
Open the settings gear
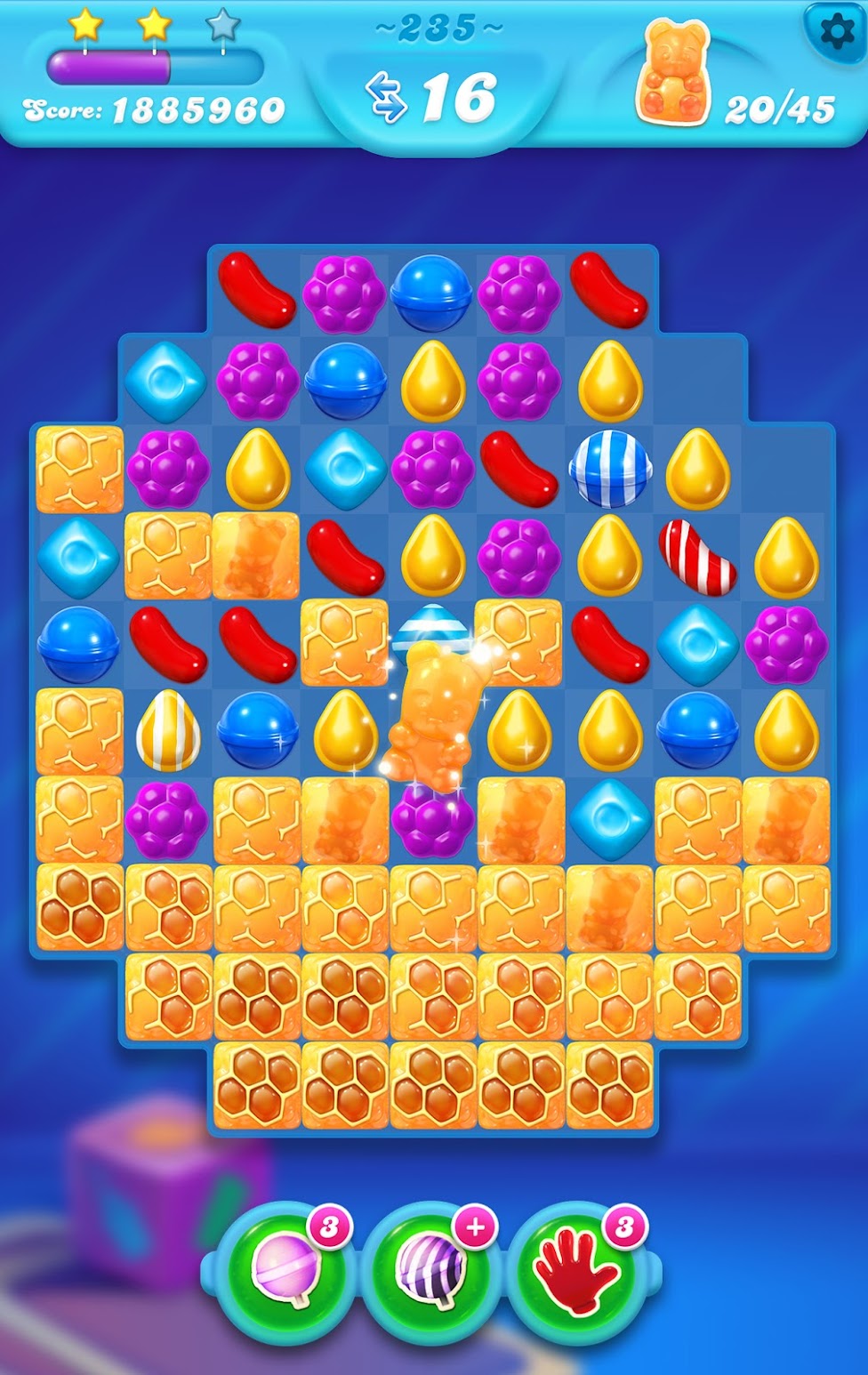pos(837,32)
